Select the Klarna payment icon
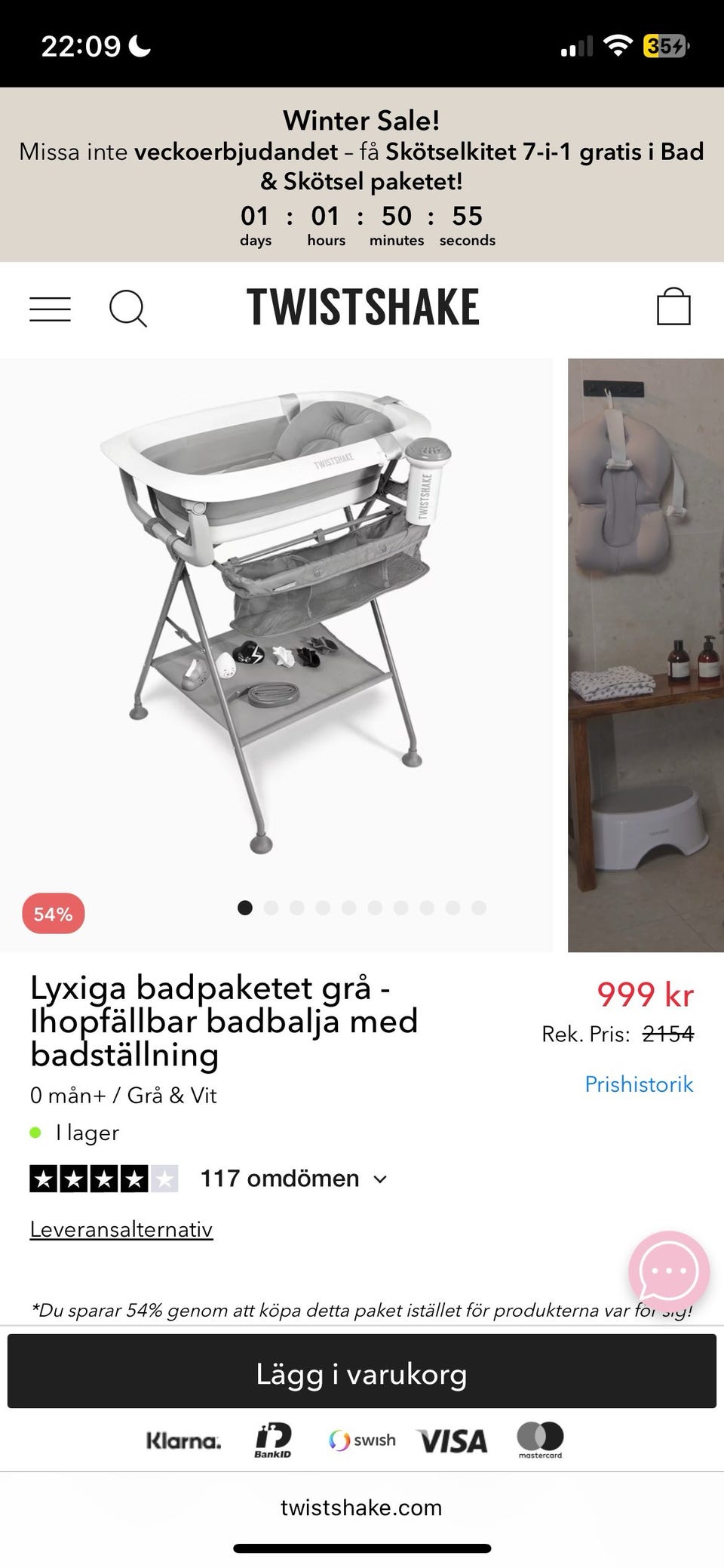Screen dimensions: 724x1568 pos(183,1440)
